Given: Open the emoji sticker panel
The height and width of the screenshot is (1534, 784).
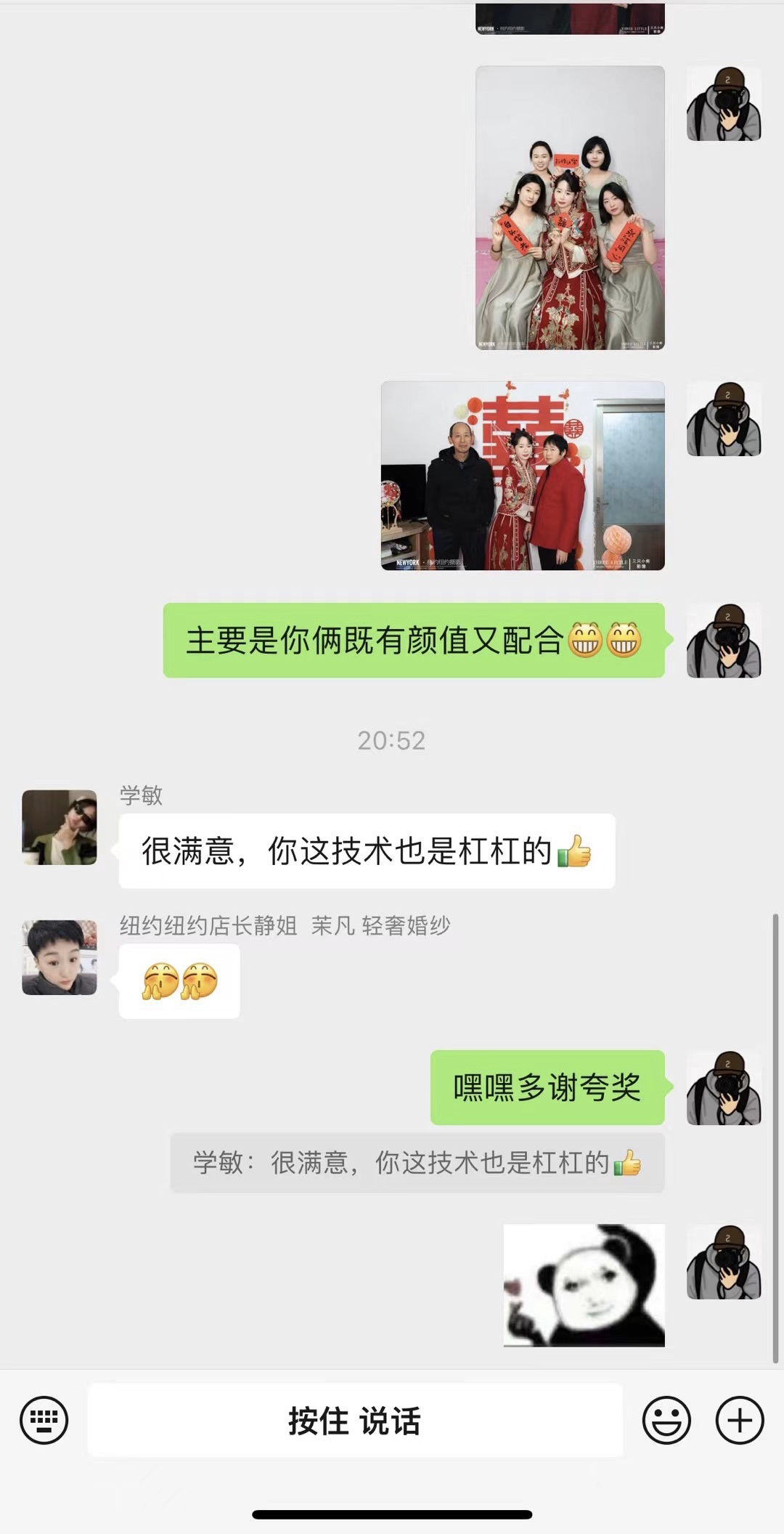Looking at the screenshot, I should point(666,1420).
